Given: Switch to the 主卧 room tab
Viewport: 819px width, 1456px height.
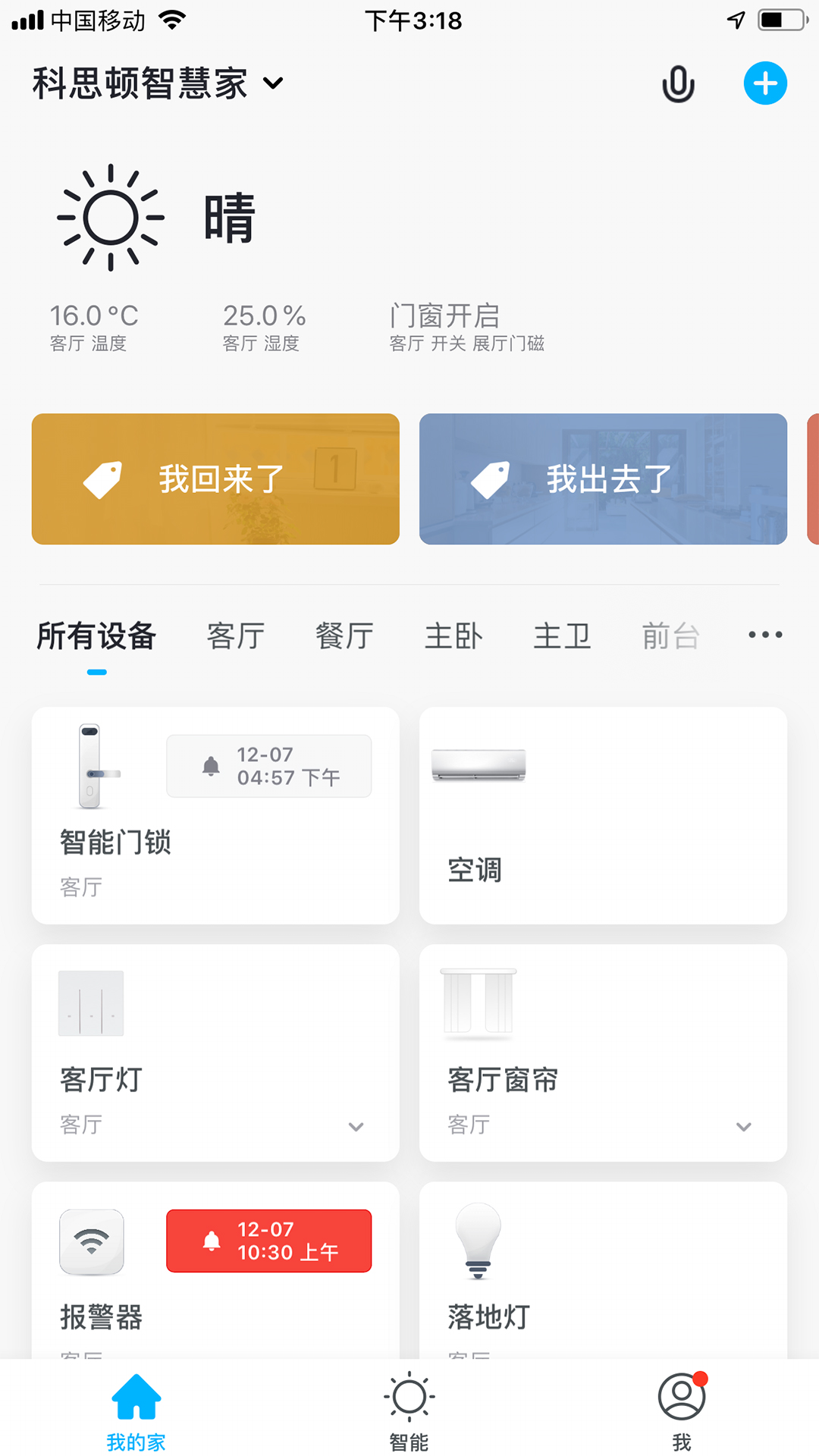Looking at the screenshot, I should (x=454, y=637).
